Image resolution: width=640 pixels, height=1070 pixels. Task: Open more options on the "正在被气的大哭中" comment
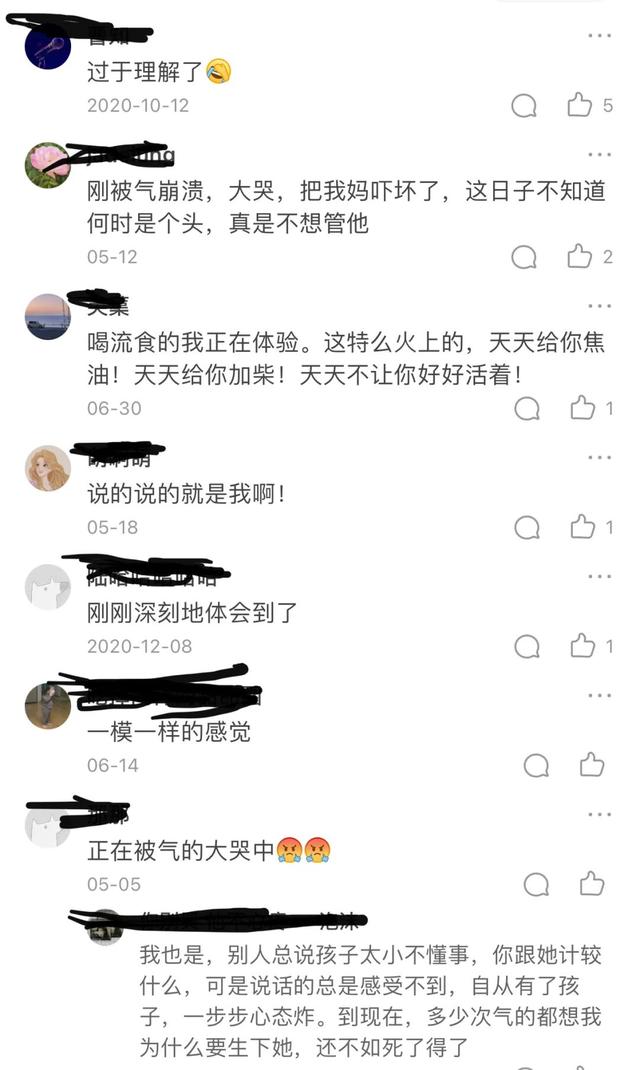point(599,815)
